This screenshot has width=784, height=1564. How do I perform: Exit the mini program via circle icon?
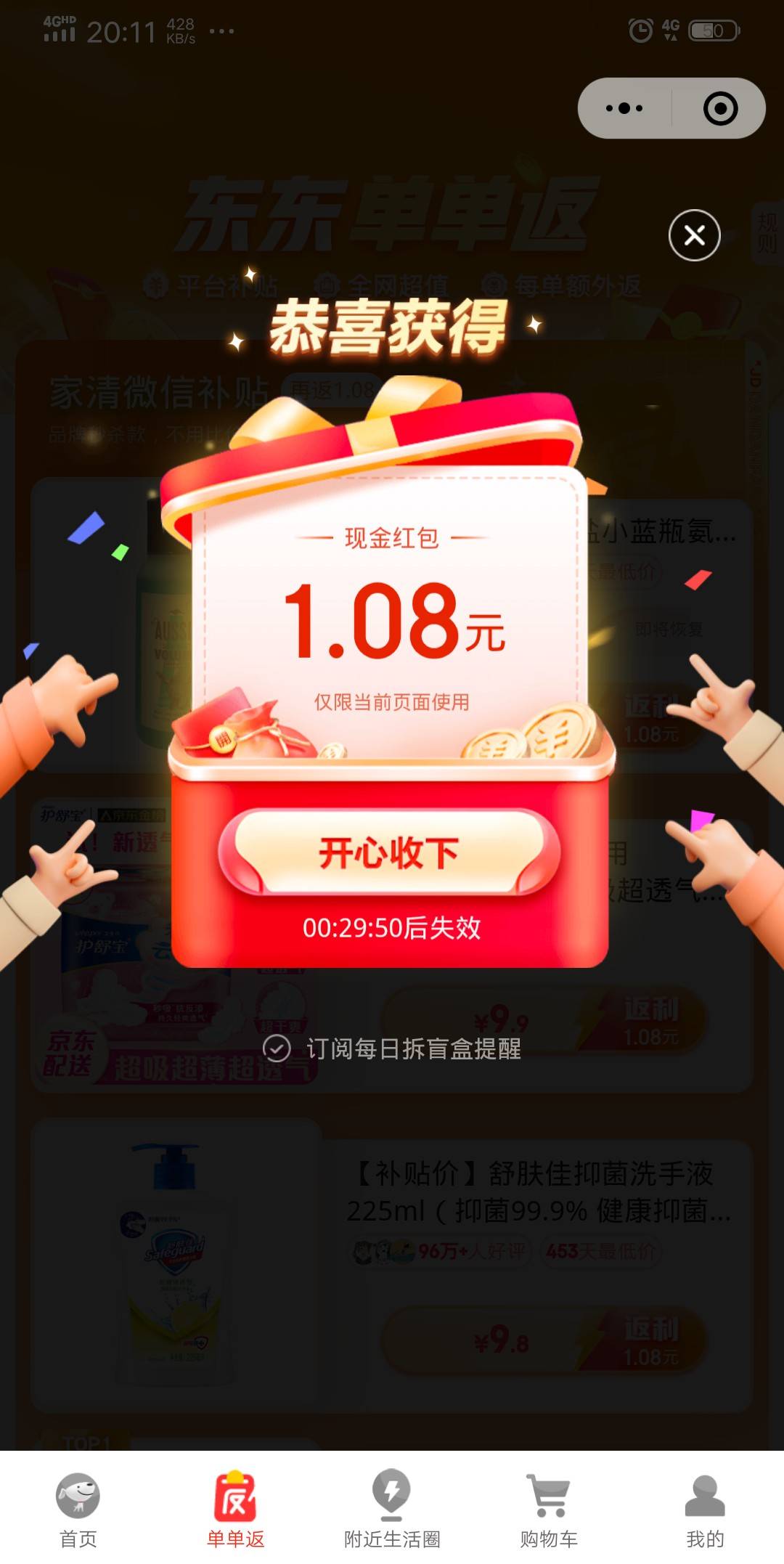(720, 108)
